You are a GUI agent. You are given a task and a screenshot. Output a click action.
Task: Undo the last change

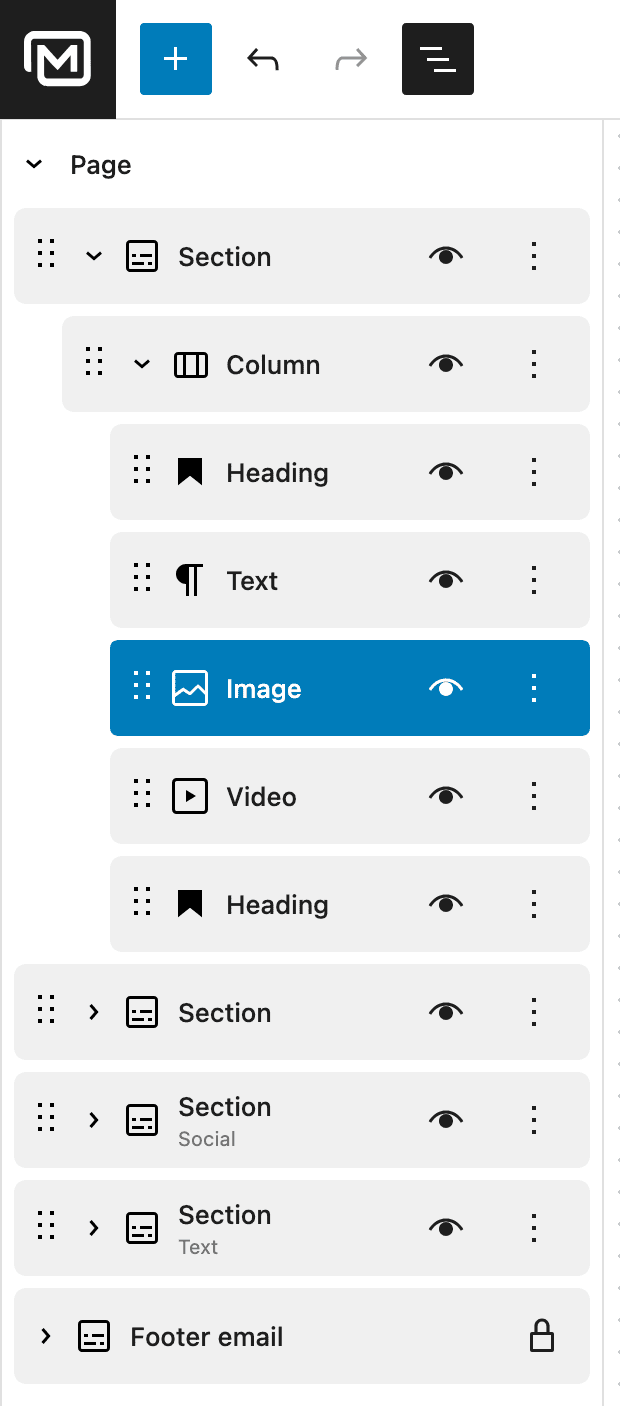point(262,59)
